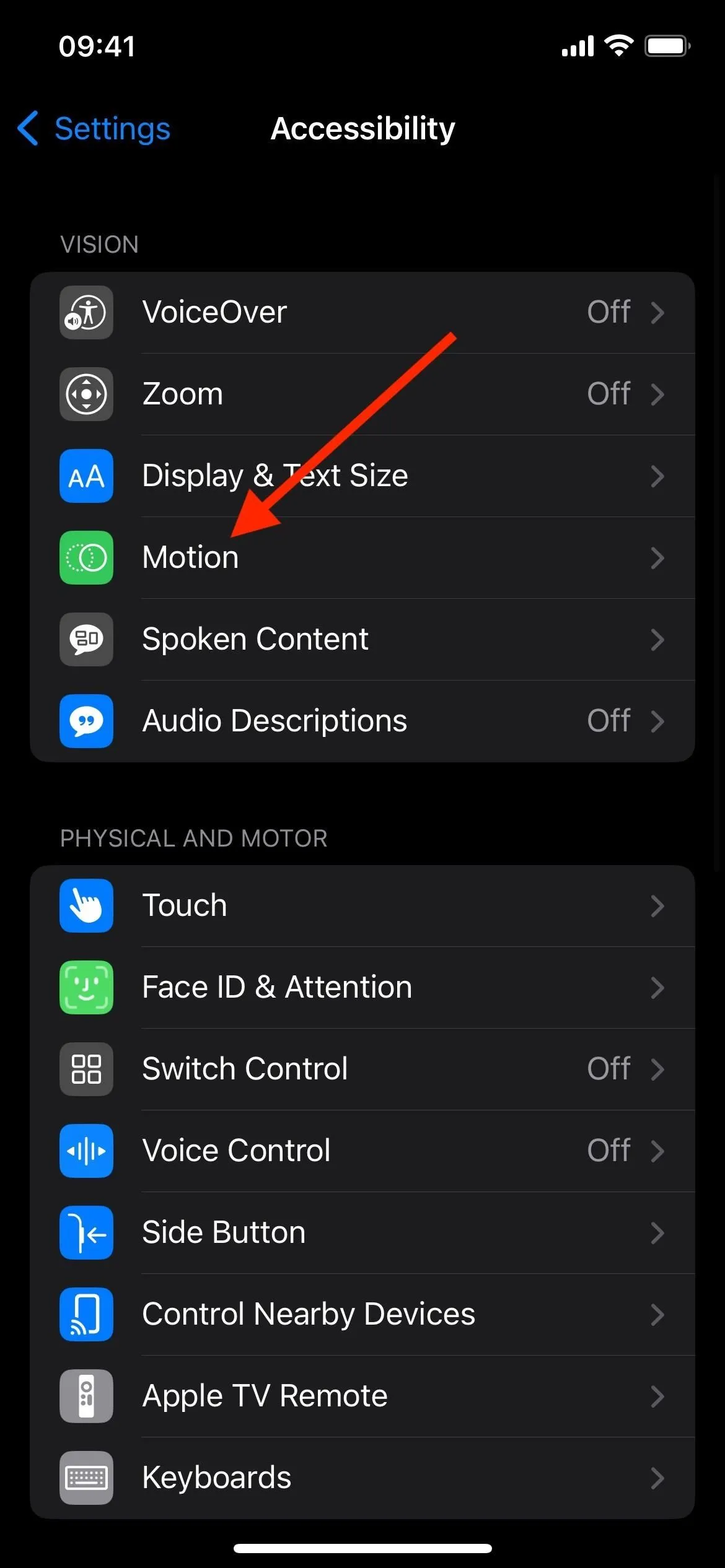Expand the Keyboards row chevron
The image size is (725, 1568).
tap(658, 1478)
